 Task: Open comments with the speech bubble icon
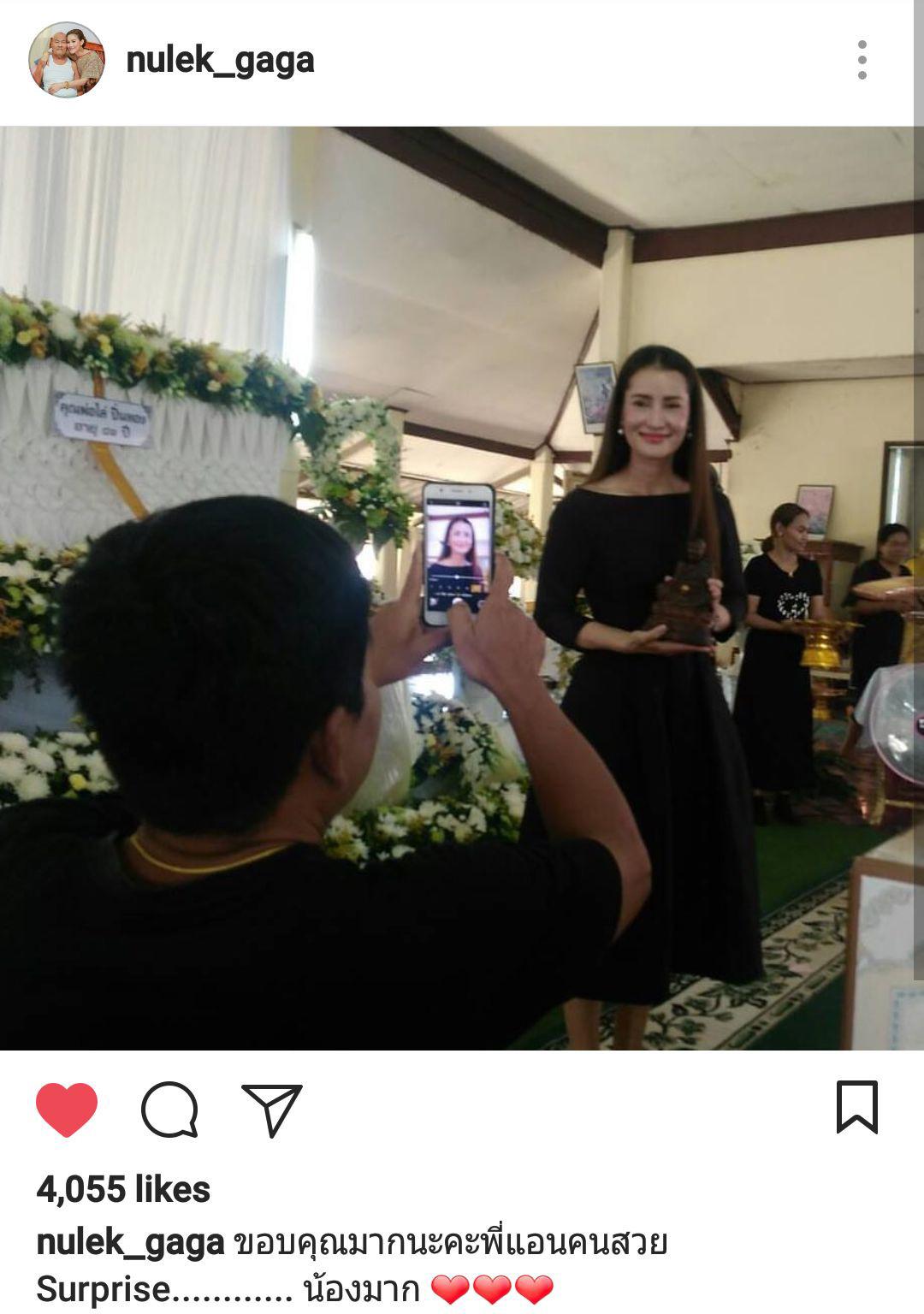[169, 1110]
